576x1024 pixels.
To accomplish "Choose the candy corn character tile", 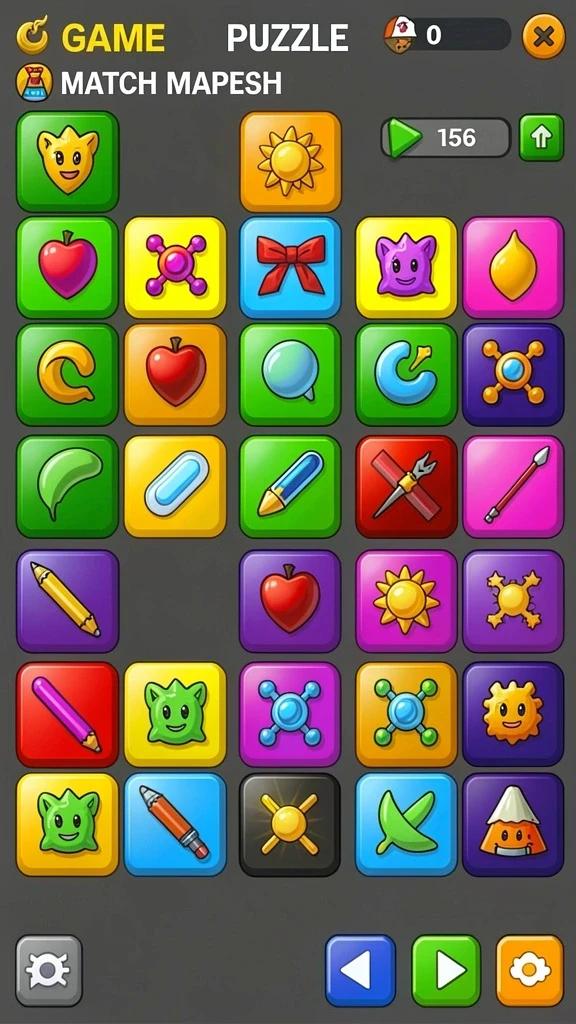I will pyautogui.click(x=513, y=824).
